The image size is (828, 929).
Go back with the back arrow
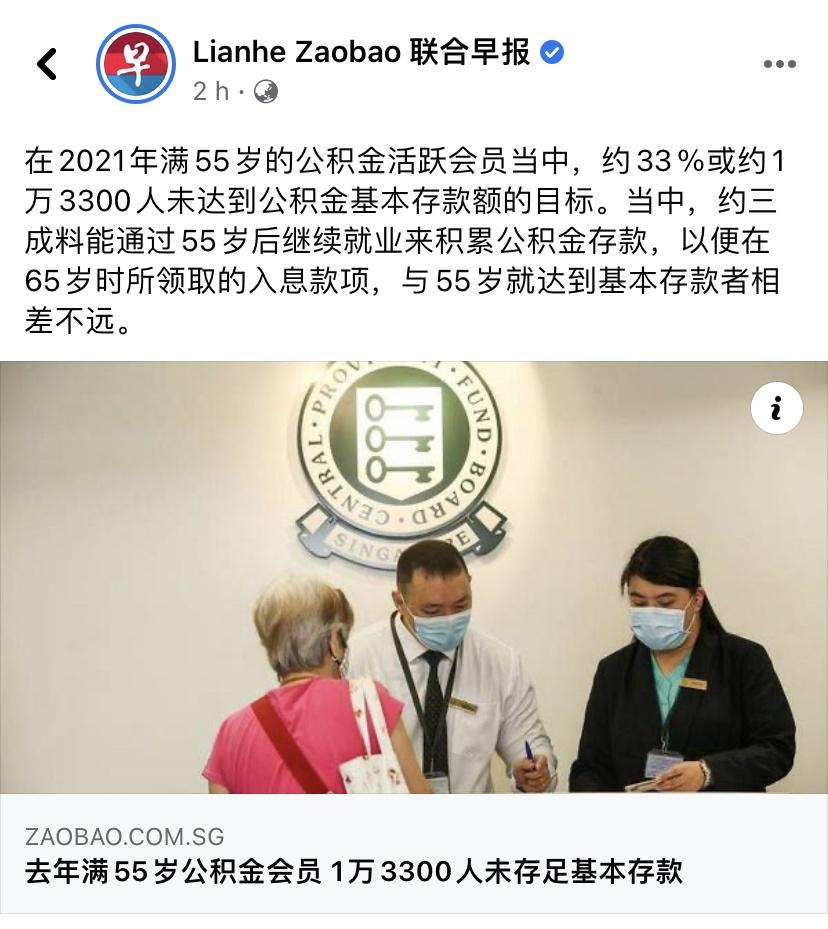click(x=46, y=64)
